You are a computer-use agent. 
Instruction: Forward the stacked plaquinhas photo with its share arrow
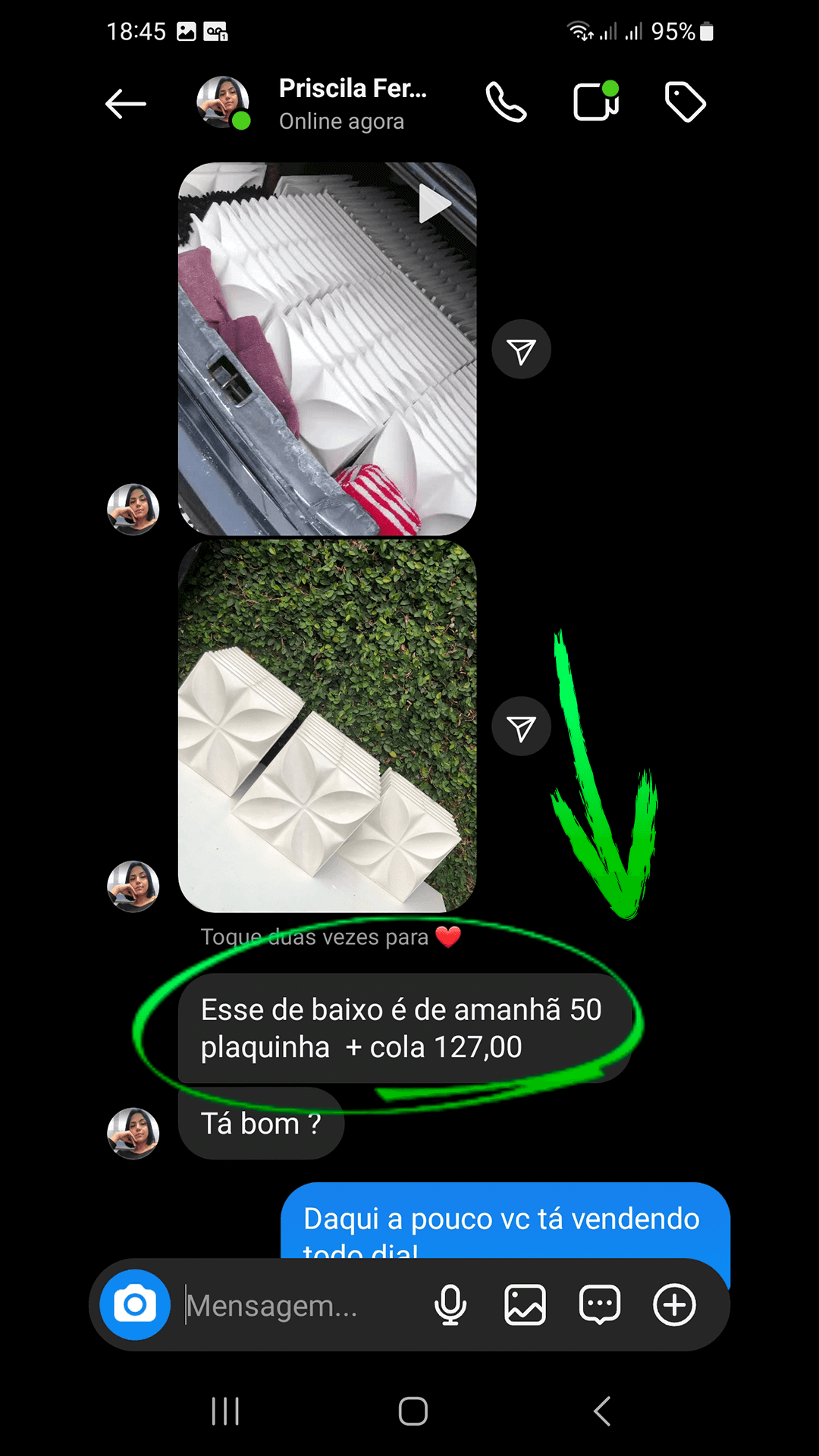pos(521,726)
